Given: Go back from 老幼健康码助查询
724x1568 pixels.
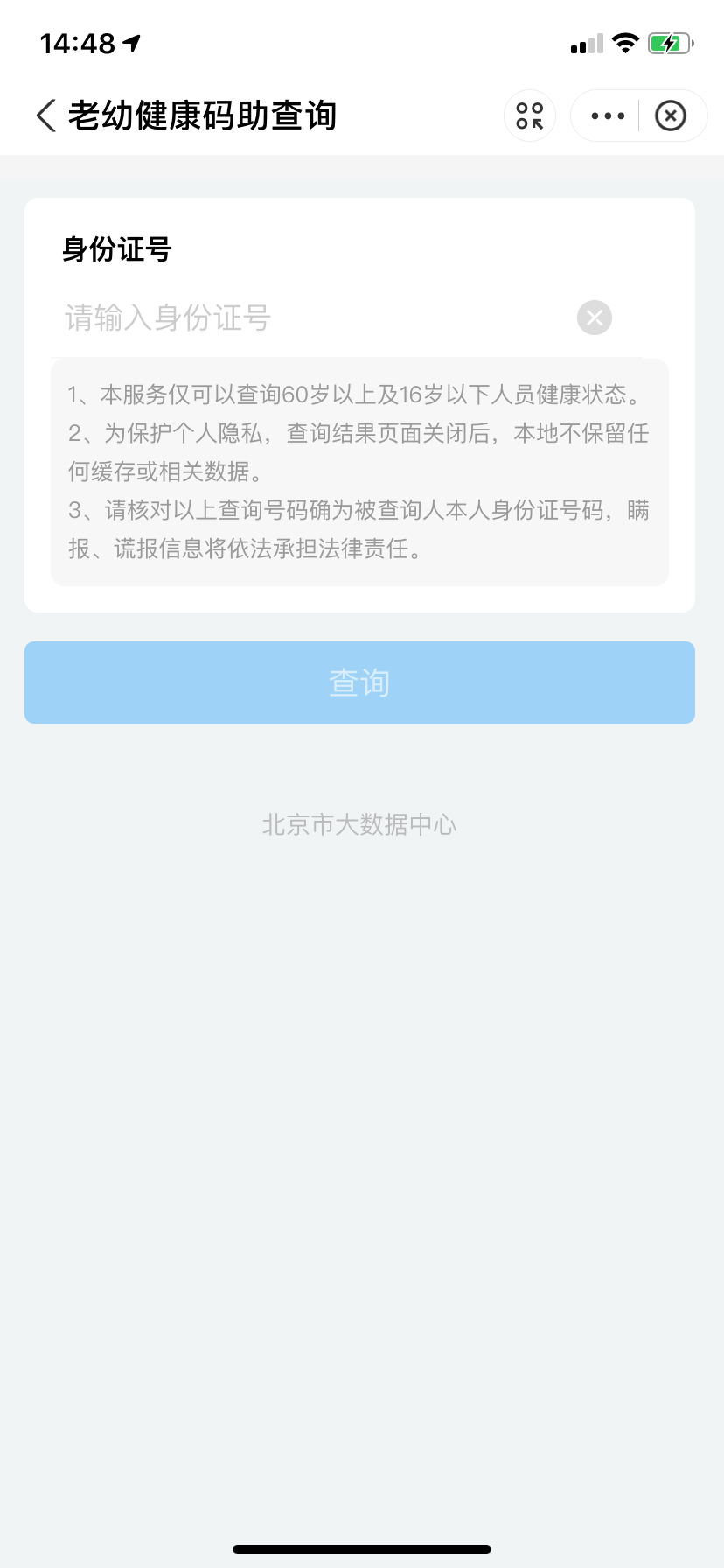Looking at the screenshot, I should [x=46, y=115].
